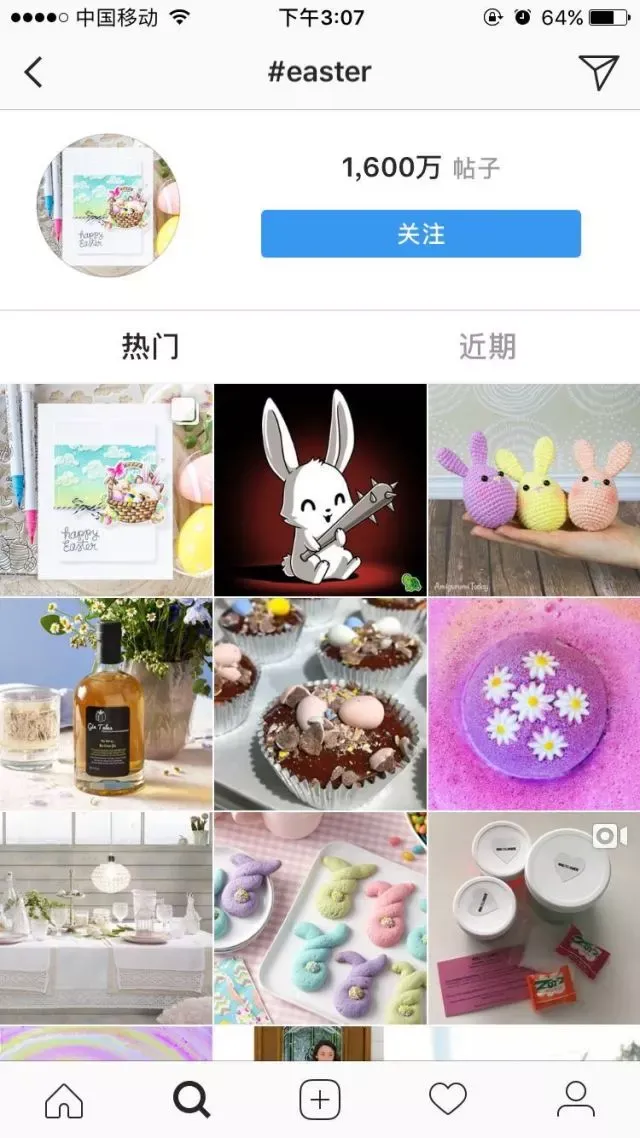
Task: Open the crocheted bunnies post
Action: 534,490
